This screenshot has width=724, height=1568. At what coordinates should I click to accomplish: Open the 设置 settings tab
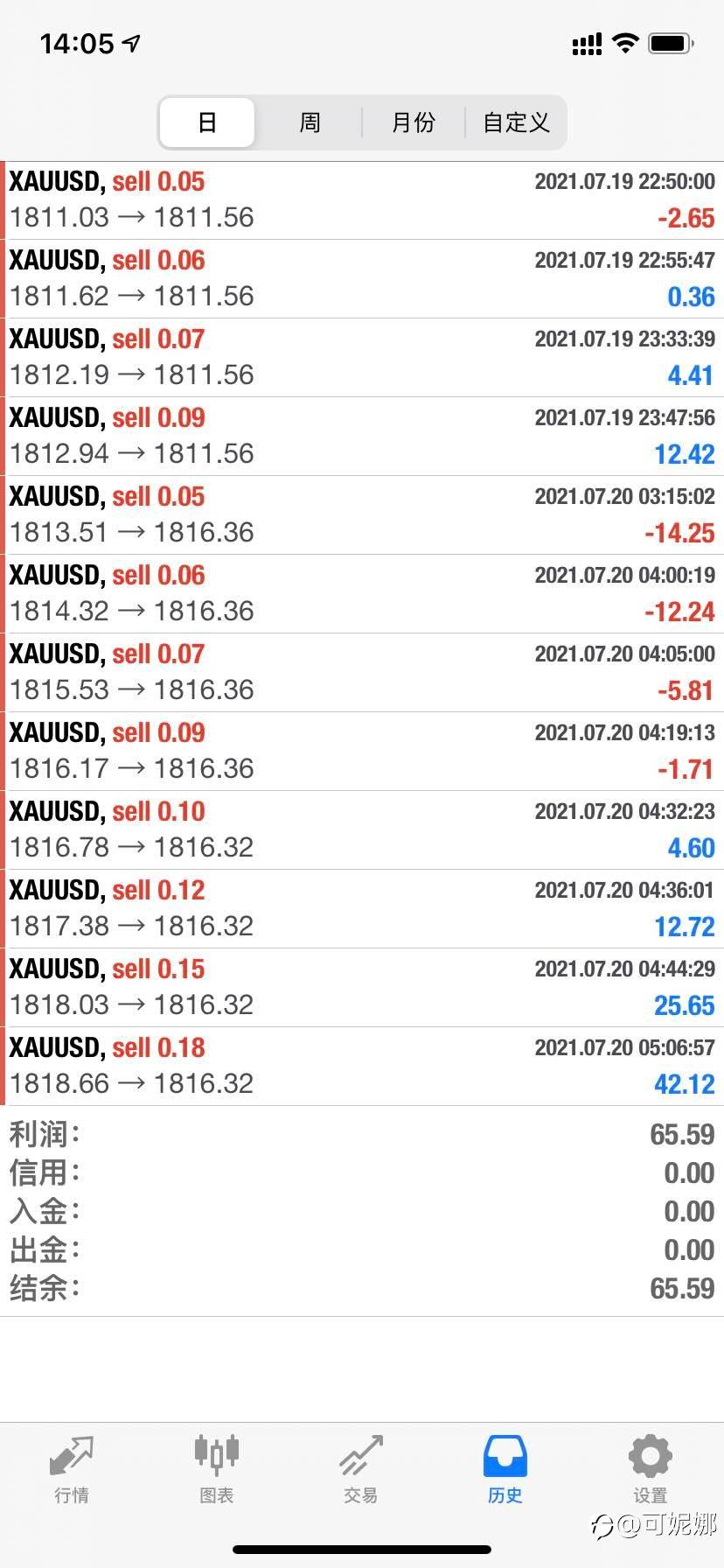(650, 1470)
